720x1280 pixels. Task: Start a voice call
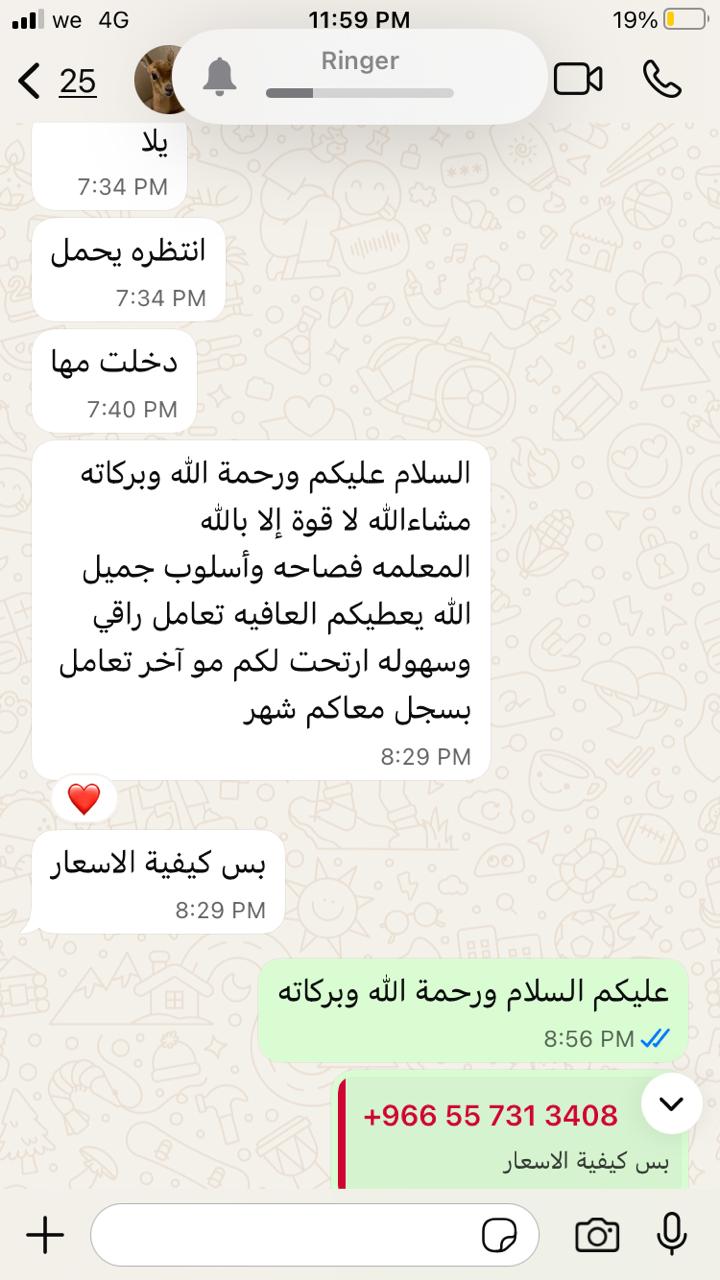tap(662, 80)
